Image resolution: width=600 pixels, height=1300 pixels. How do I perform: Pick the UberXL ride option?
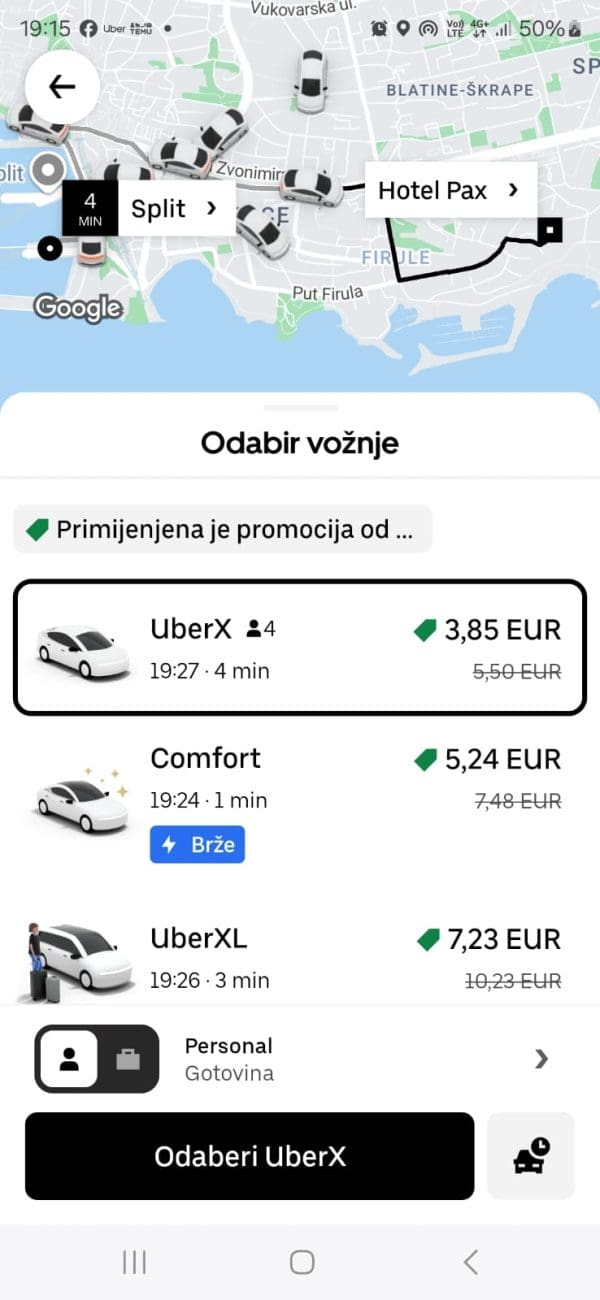pyautogui.click(x=299, y=957)
